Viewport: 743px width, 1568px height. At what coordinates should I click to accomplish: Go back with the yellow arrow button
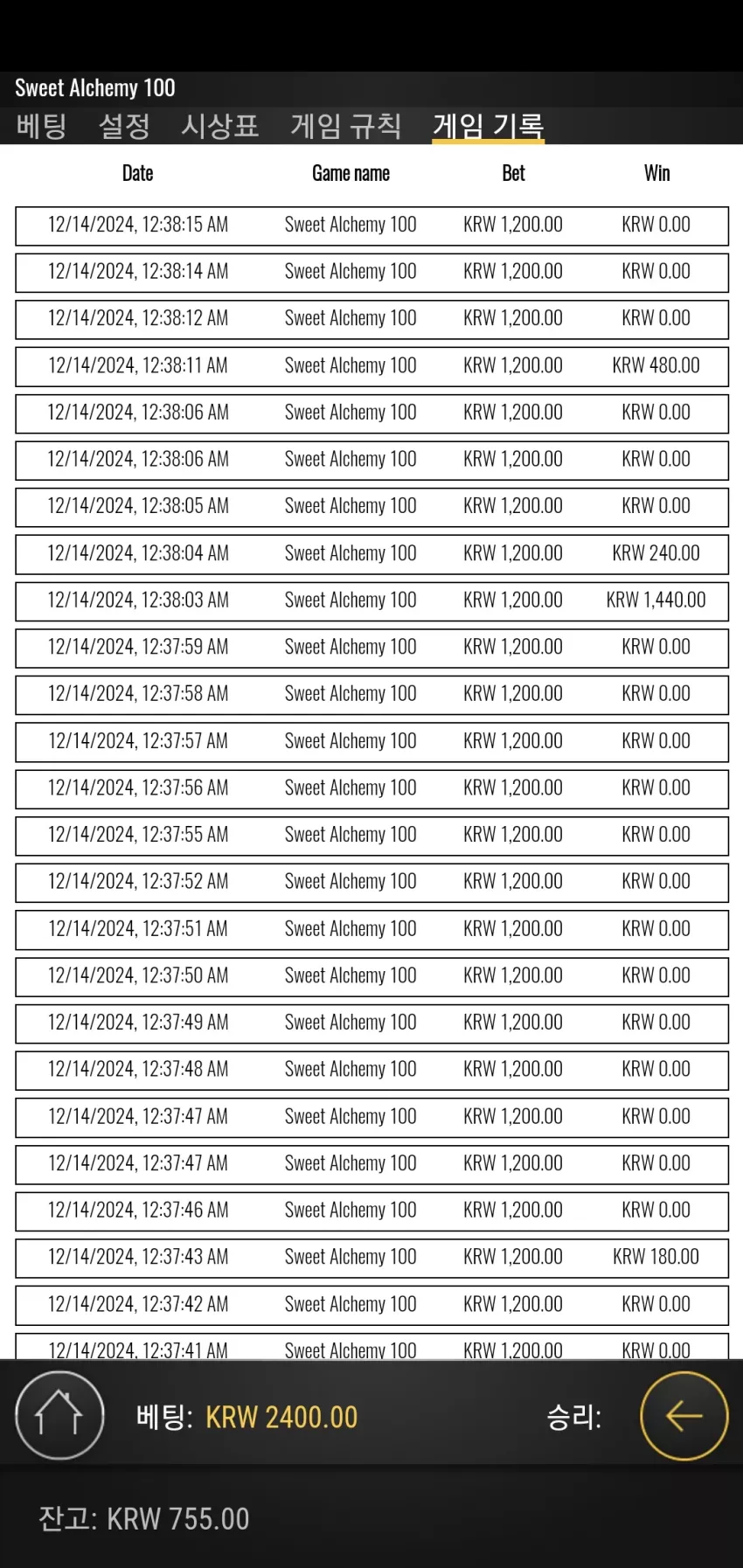pyautogui.click(x=684, y=1415)
